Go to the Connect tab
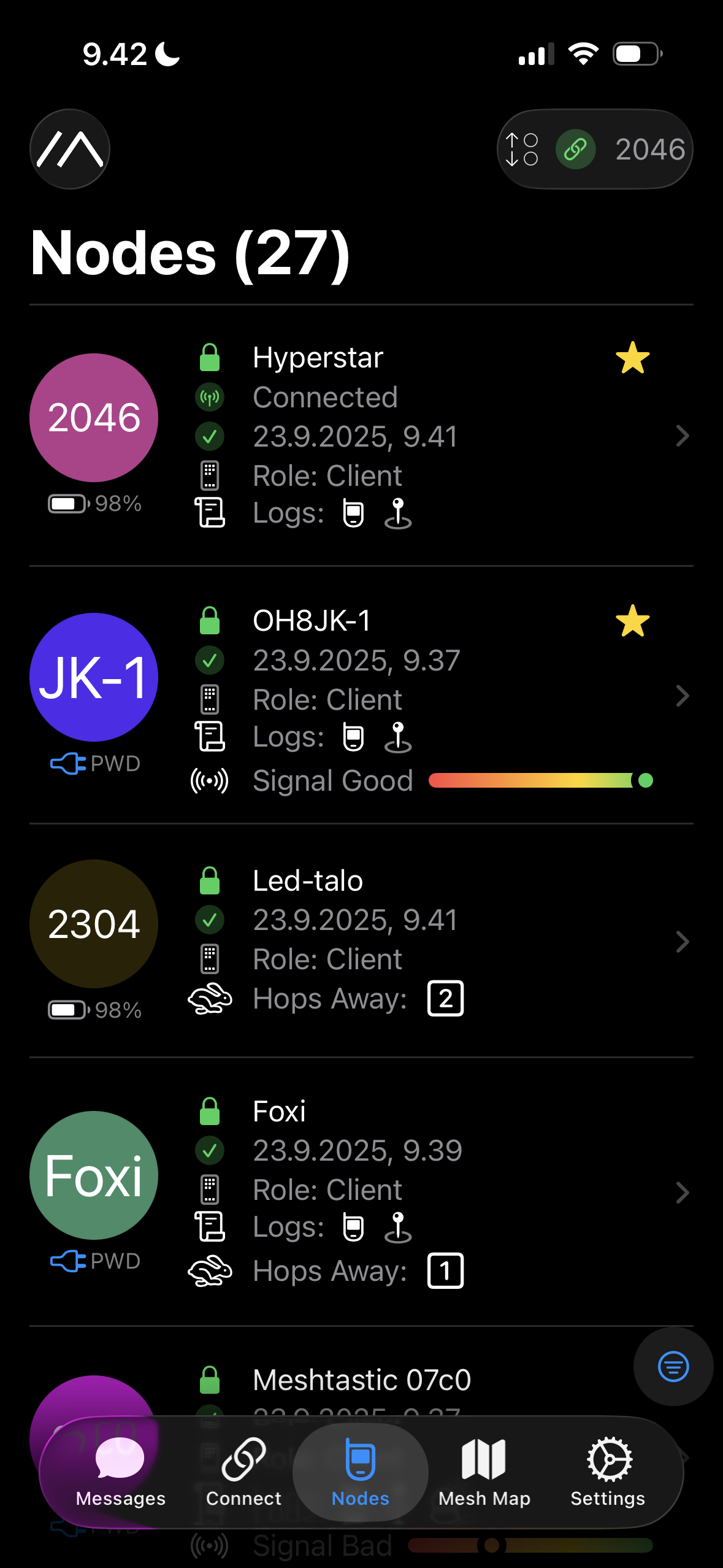The image size is (723, 1568). [243, 1472]
